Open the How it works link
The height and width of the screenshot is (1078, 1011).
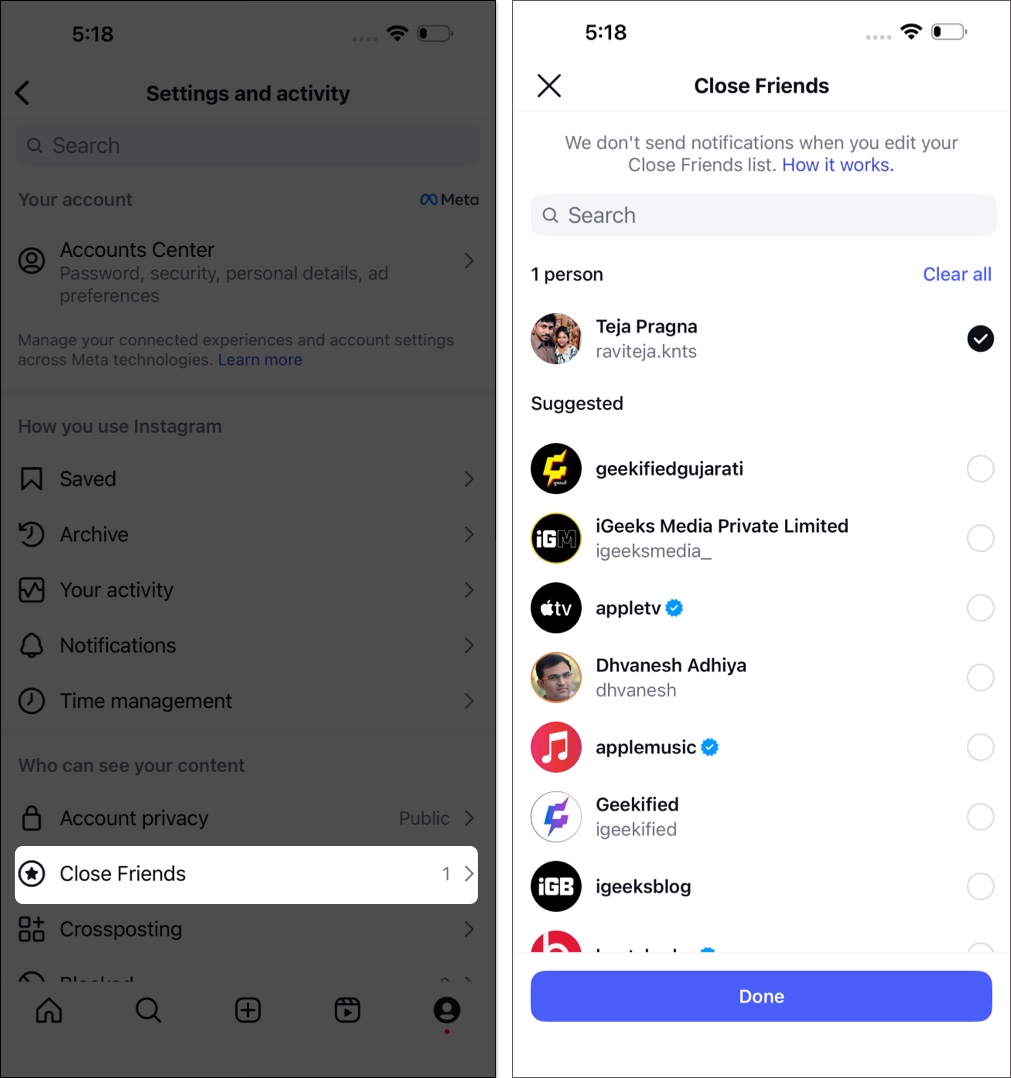(x=837, y=165)
